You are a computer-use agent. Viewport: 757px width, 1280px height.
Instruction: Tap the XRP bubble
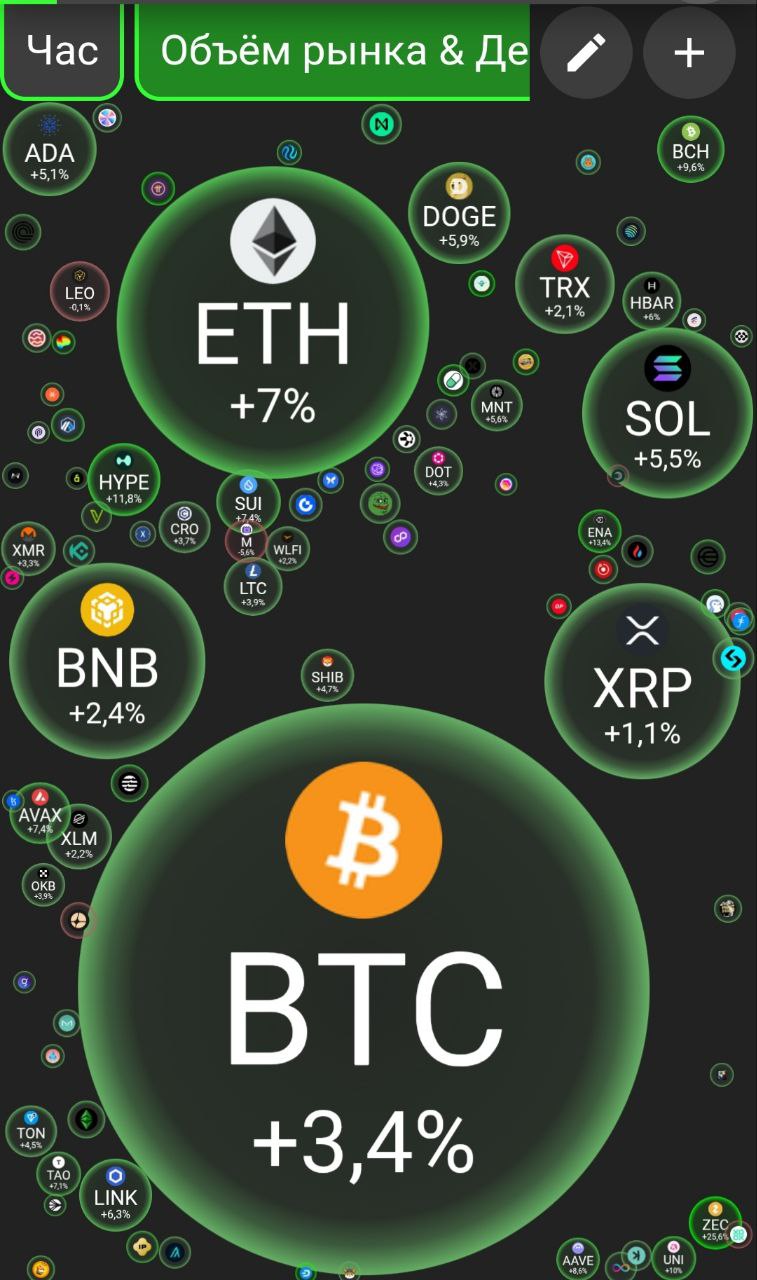[642, 681]
